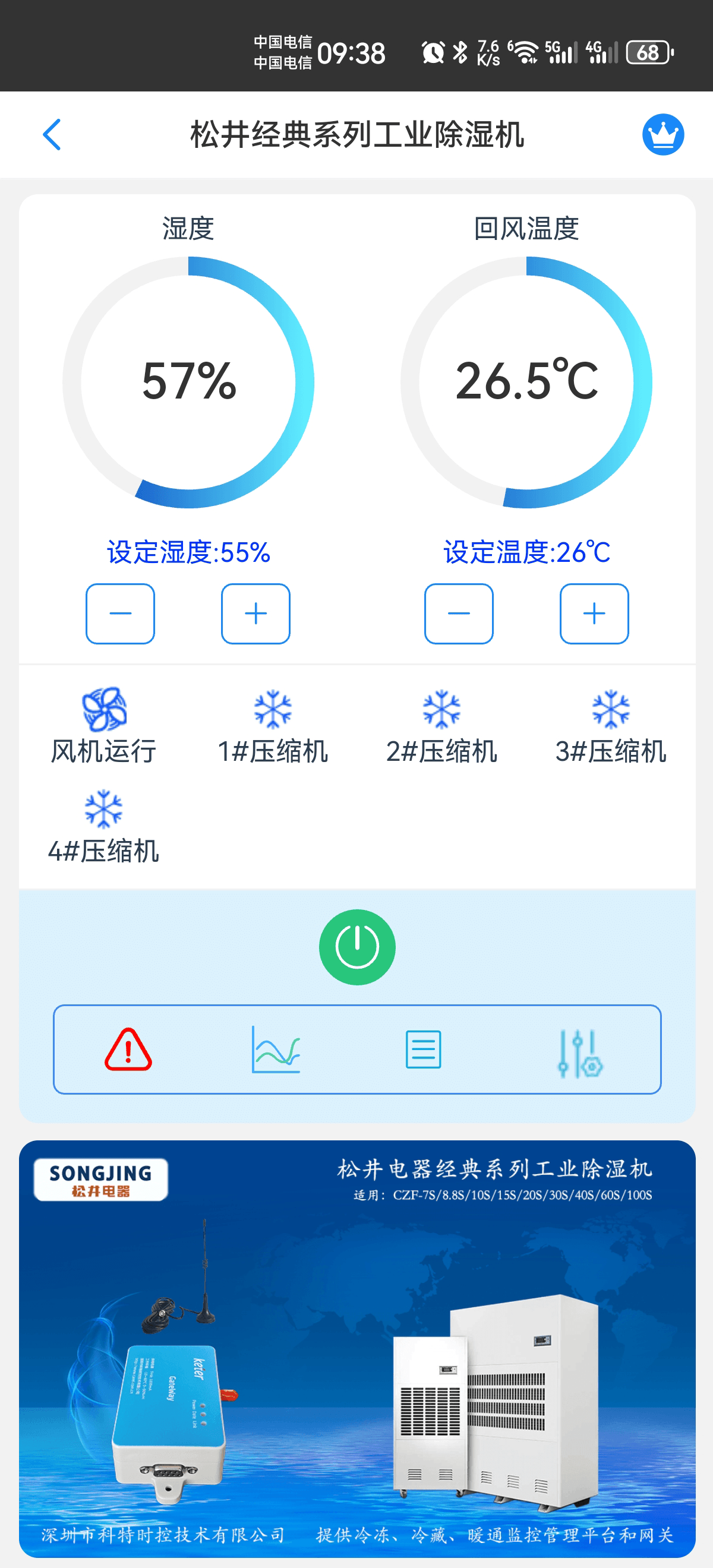This screenshot has width=713, height=1568.
Task: Increase the set humidity with plus button
Action: click(x=255, y=614)
